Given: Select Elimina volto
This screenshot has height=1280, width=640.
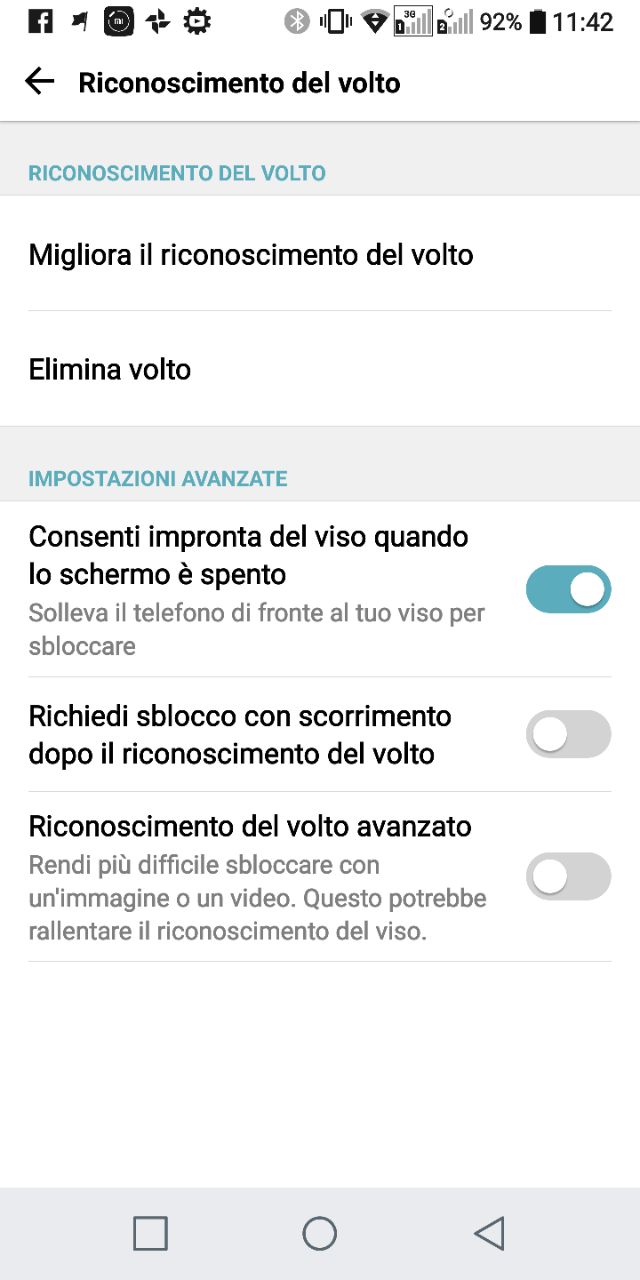Looking at the screenshot, I should pos(320,369).
